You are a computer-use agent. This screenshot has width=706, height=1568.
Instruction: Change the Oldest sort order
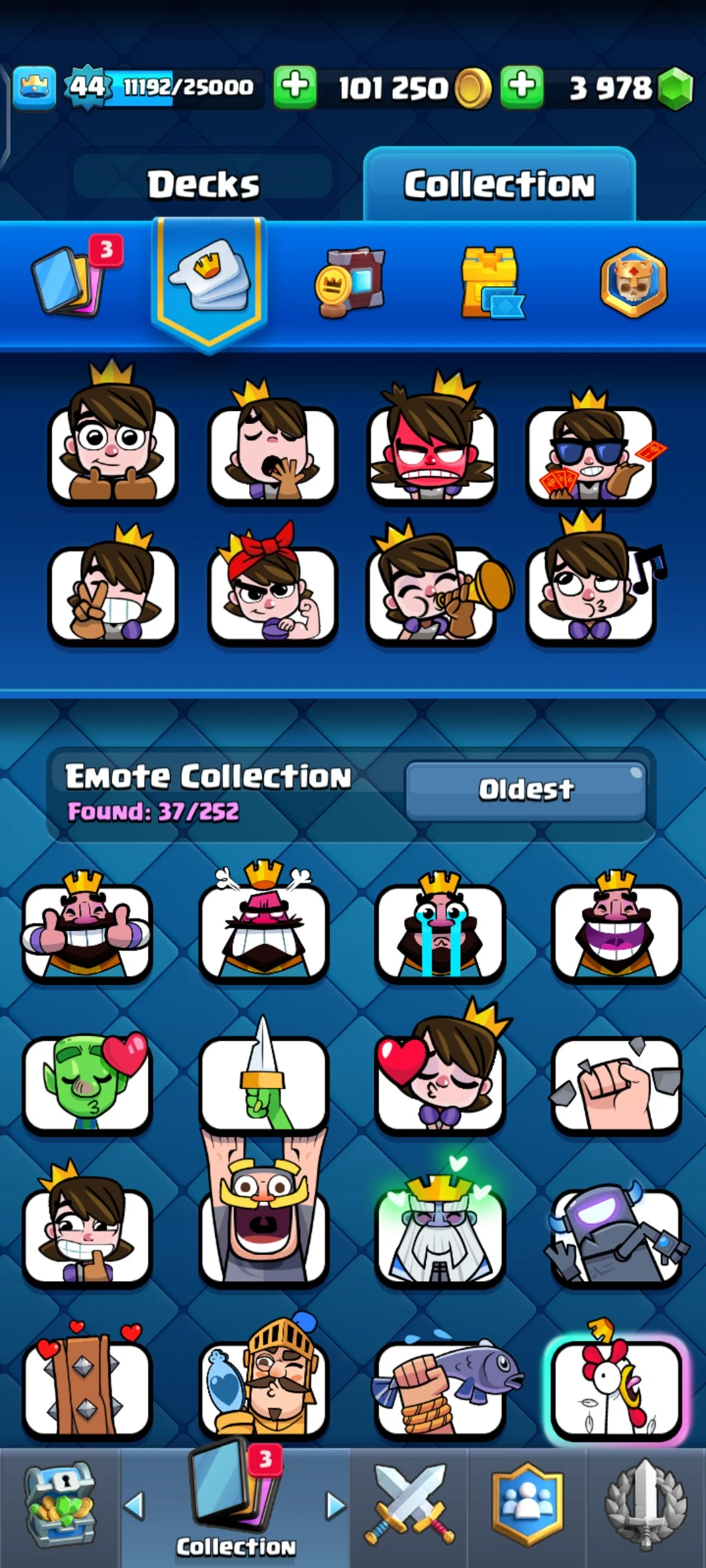point(526,790)
